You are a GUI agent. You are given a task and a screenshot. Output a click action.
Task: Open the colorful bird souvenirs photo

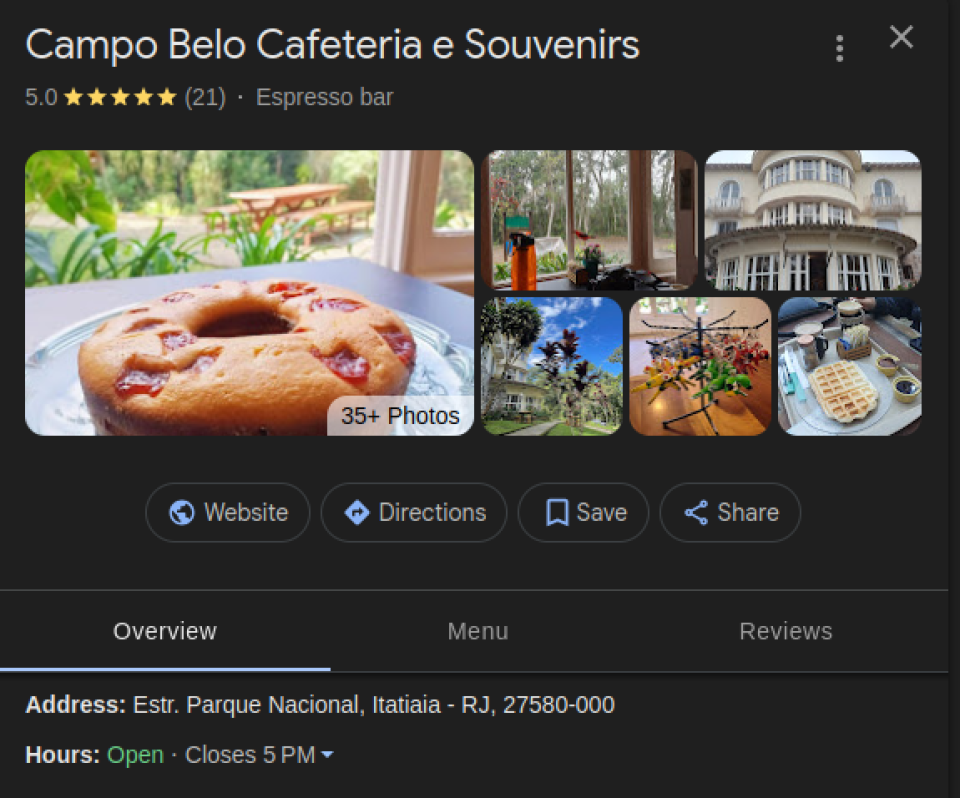(700, 366)
